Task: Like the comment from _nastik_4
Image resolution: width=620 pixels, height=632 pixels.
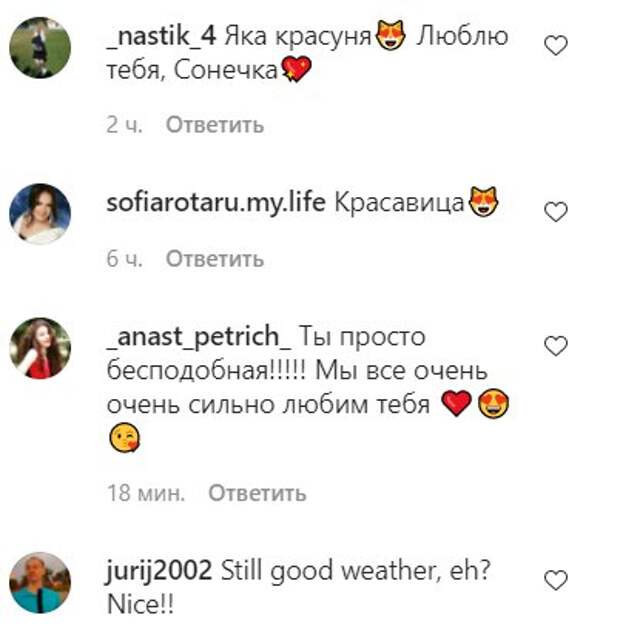Action: pos(554,45)
